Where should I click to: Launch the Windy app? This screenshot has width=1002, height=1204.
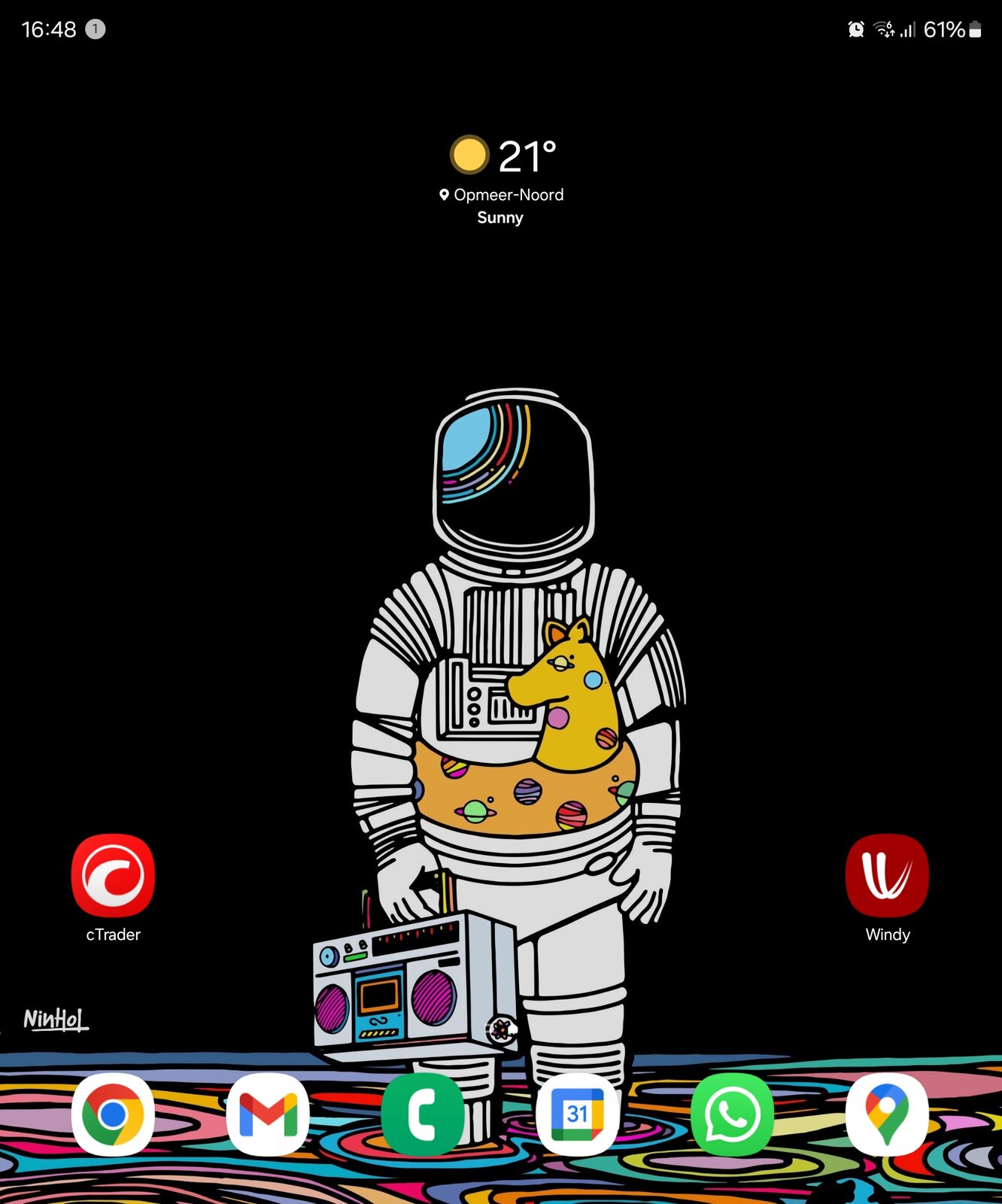click(x=887, y=876)
